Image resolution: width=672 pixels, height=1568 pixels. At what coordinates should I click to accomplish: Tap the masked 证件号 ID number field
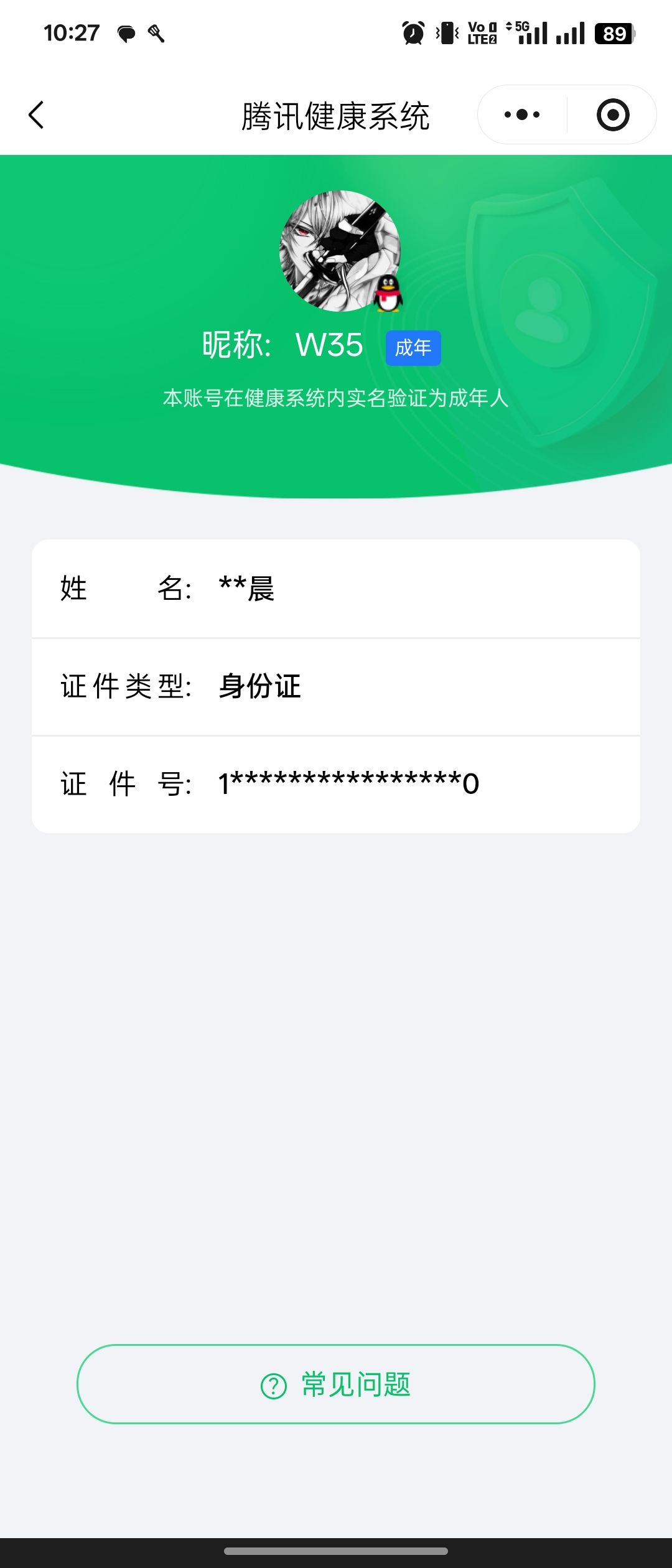[x=348, y=784]
